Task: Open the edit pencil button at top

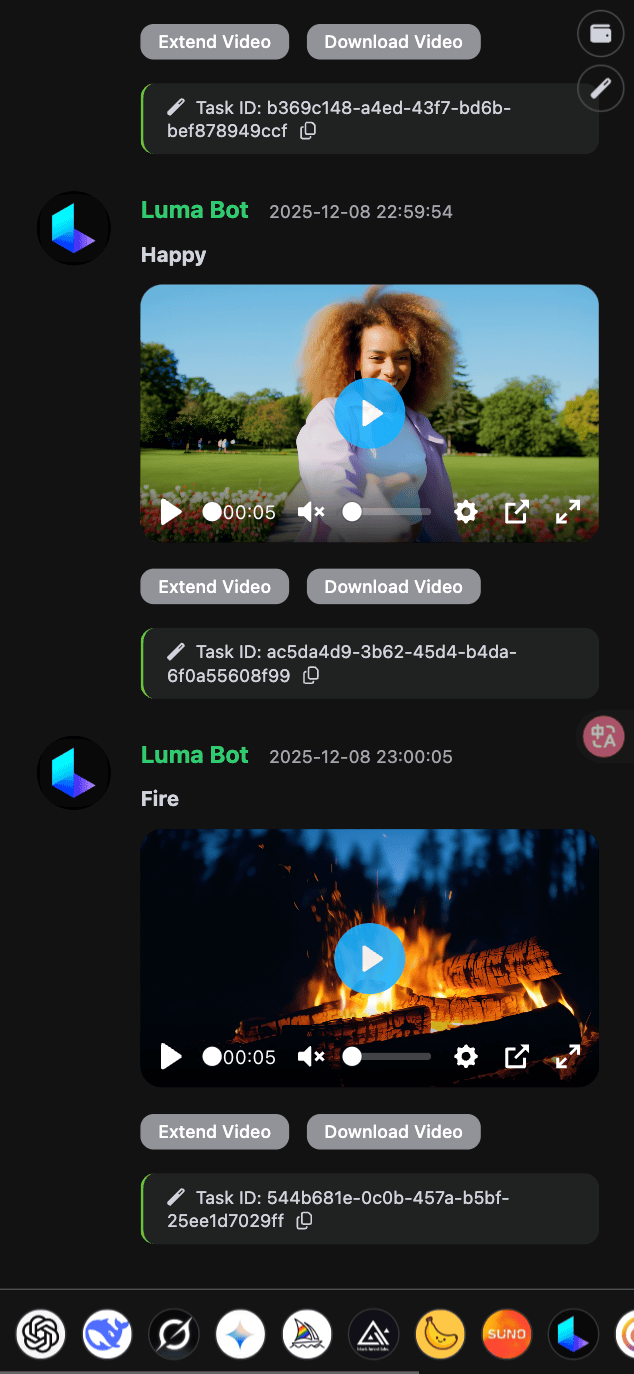Action: tap(601, 88)
